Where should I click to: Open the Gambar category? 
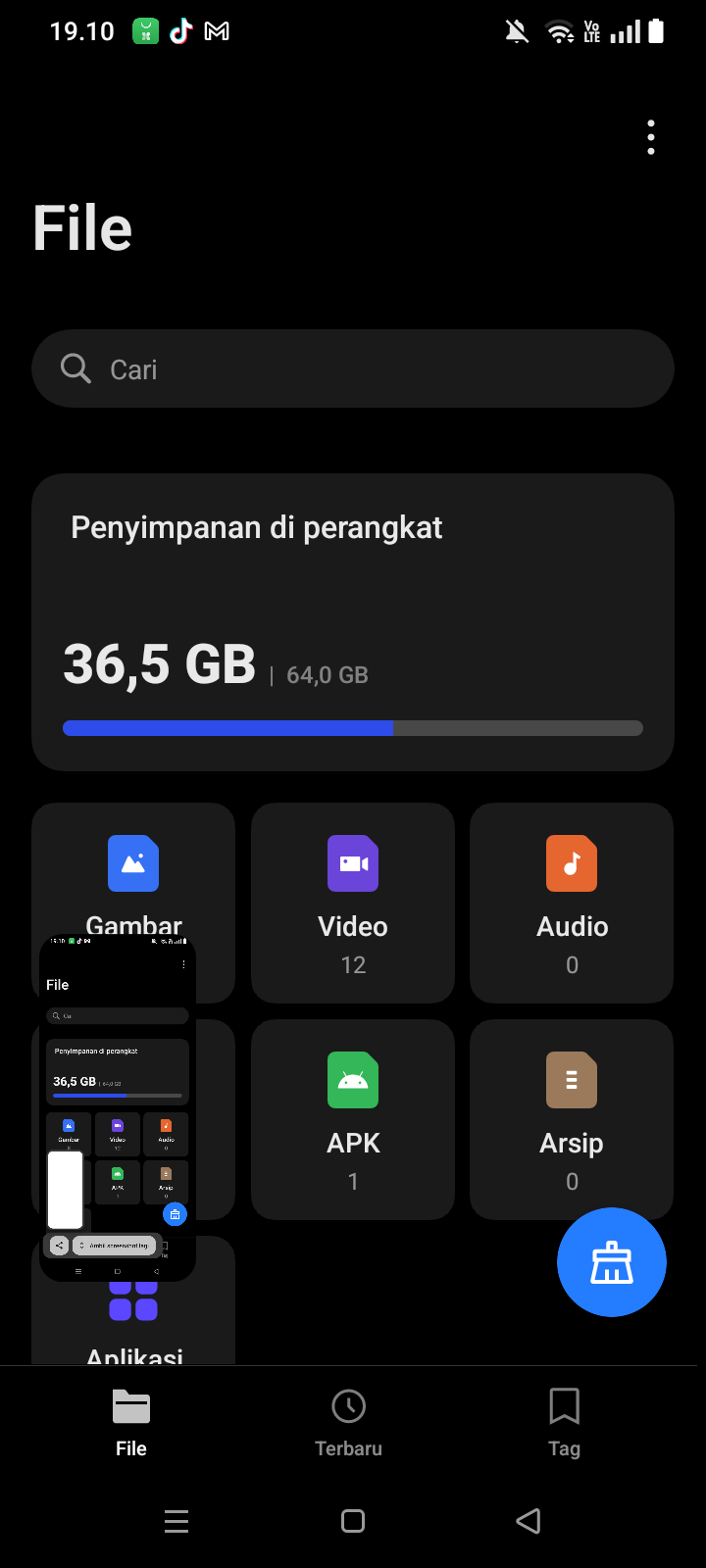(x=133, y=867)
